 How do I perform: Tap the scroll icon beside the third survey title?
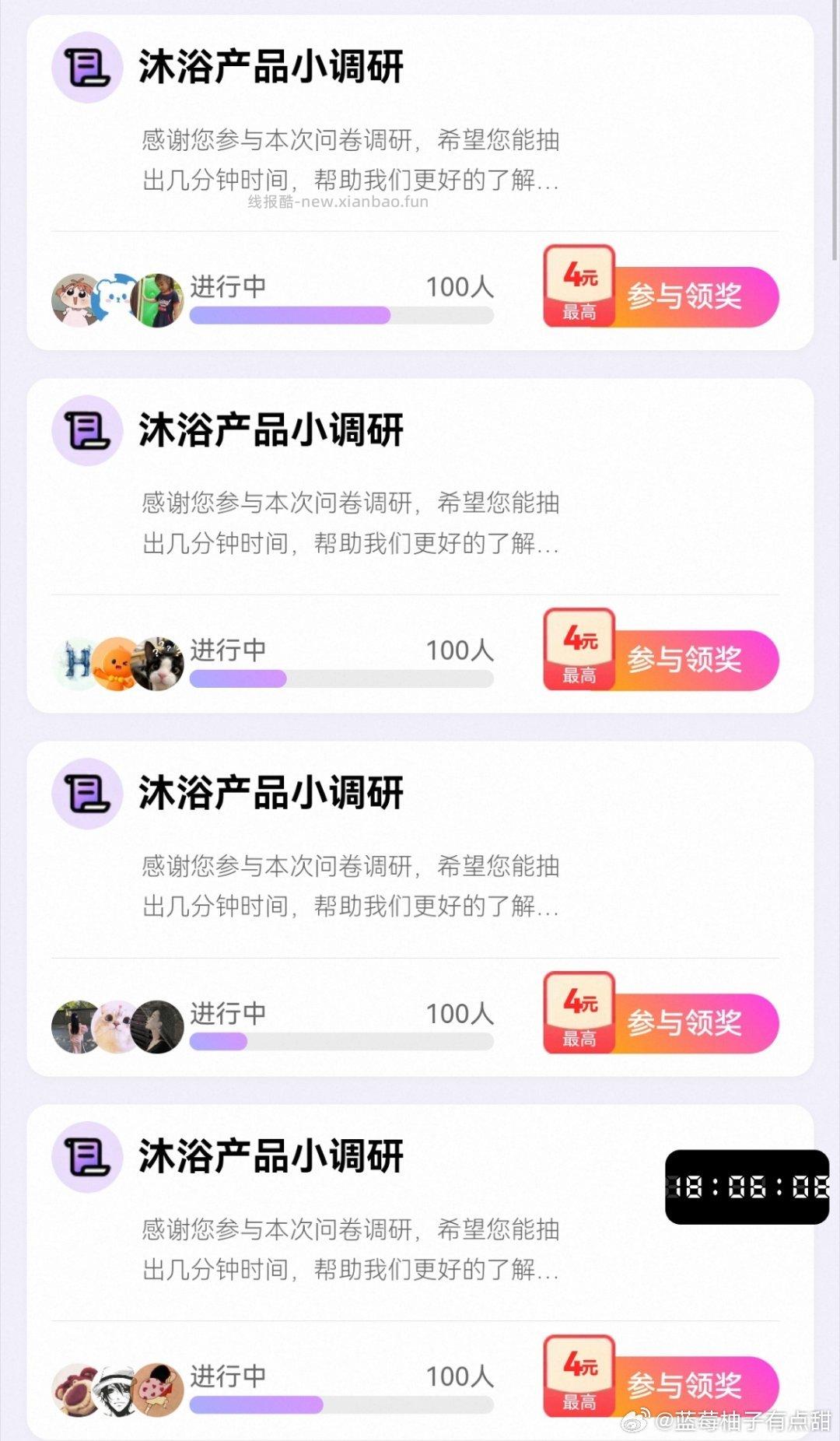tap(87, 792)
